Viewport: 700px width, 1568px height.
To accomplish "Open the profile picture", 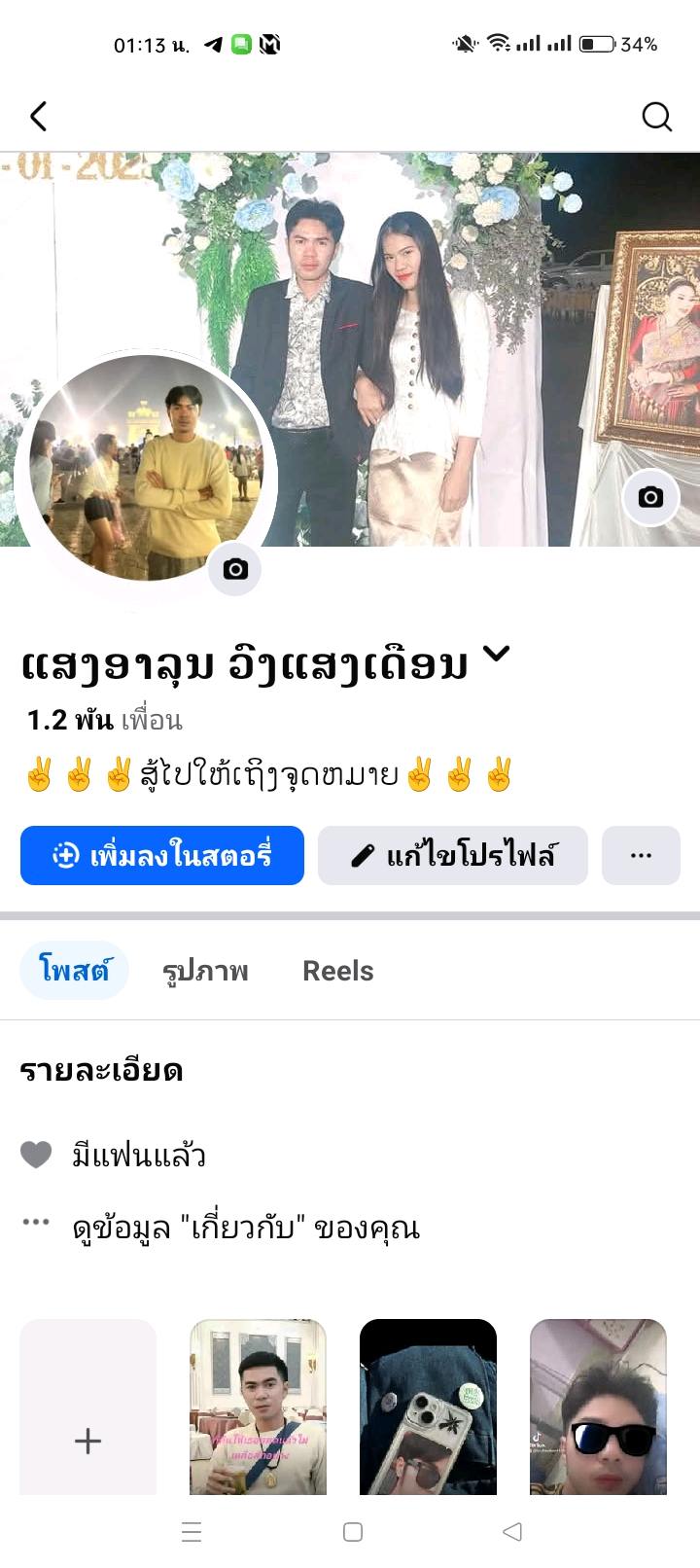I will 146,469.
